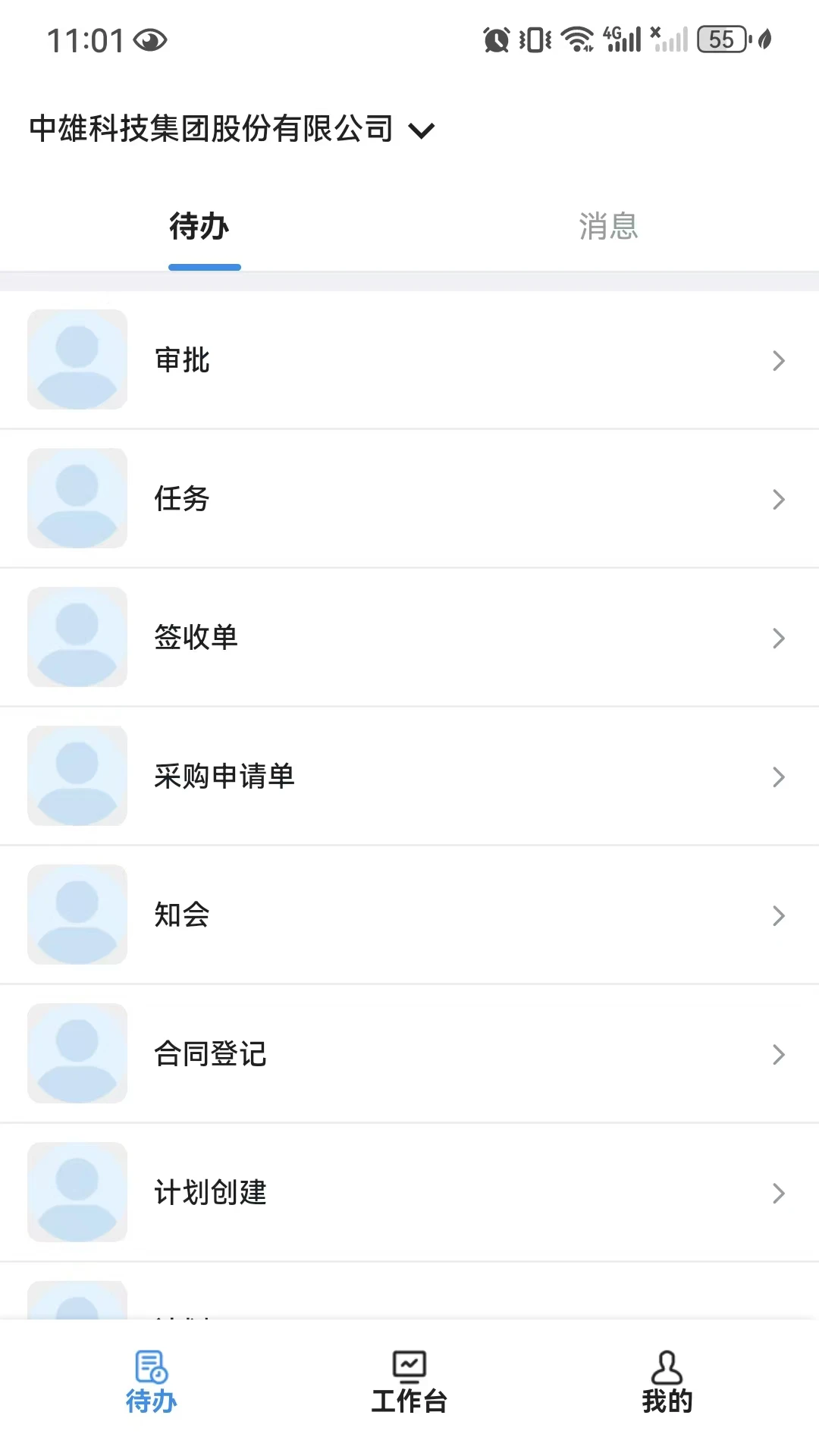
Task: Click the 签收单 avatar icon
Action: (x=77, y=637)
